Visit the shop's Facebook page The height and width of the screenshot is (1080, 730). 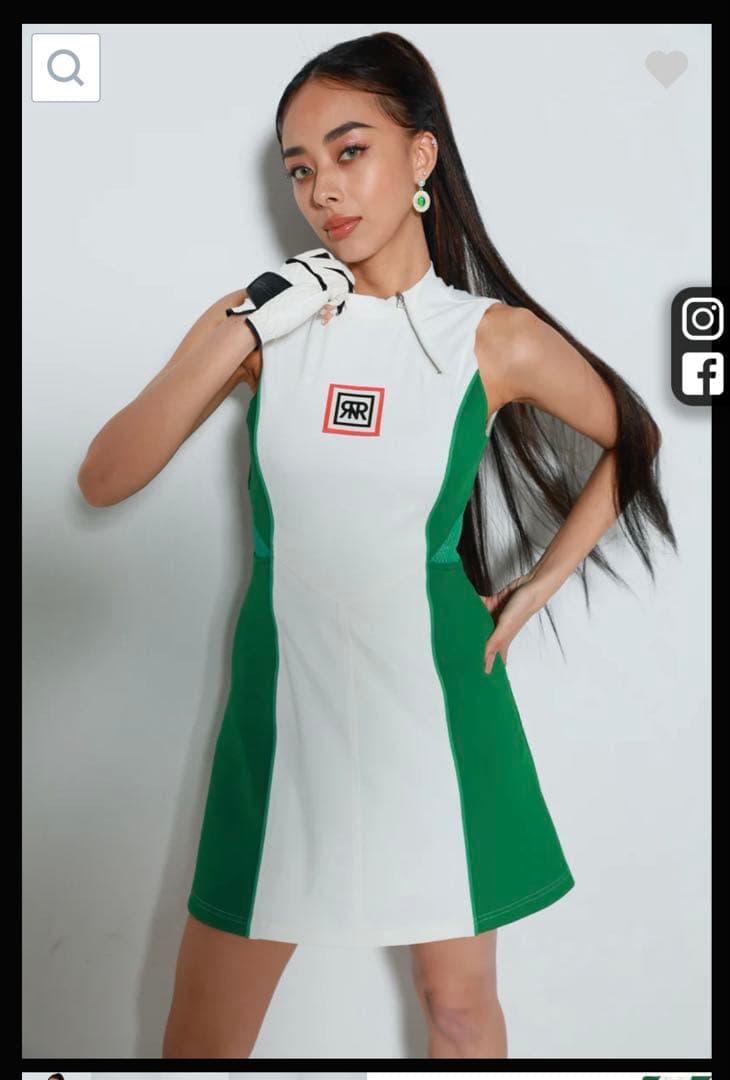(x=702, y=374)
